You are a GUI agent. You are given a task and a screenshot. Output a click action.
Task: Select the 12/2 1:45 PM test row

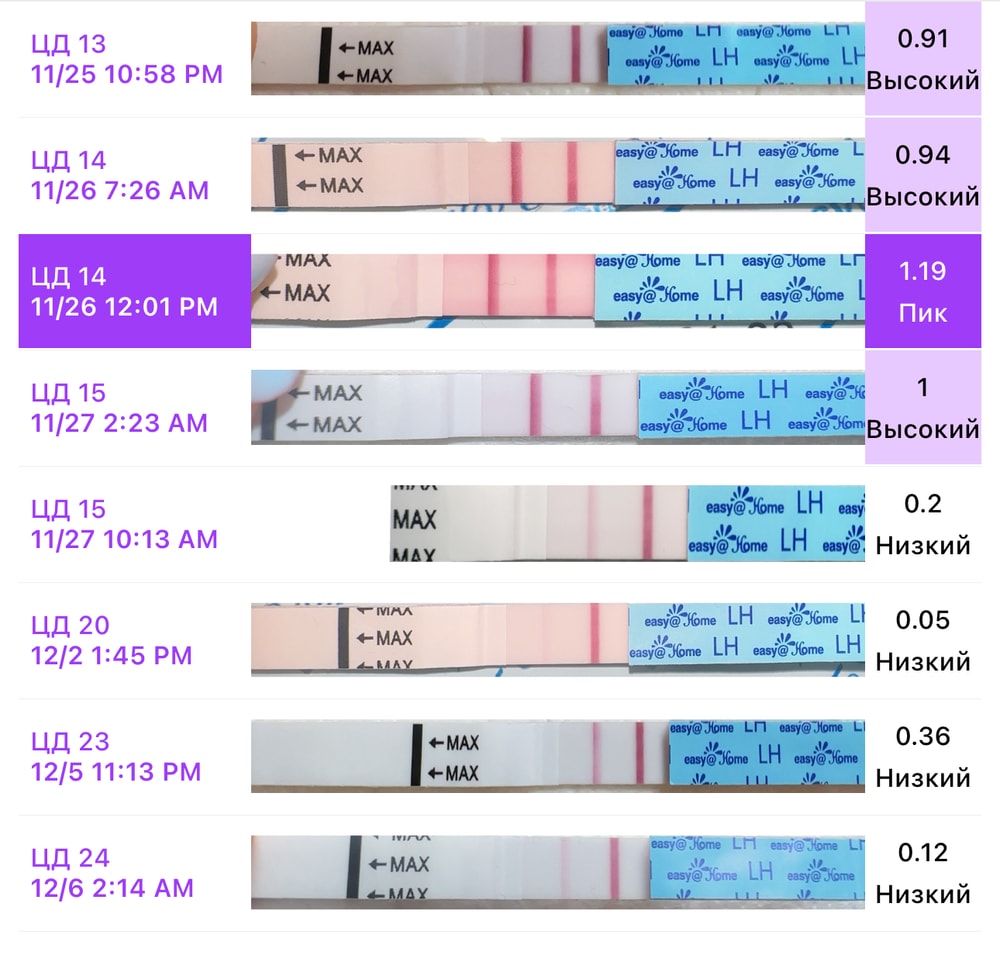pyautogui.click(x=112, y=640)
